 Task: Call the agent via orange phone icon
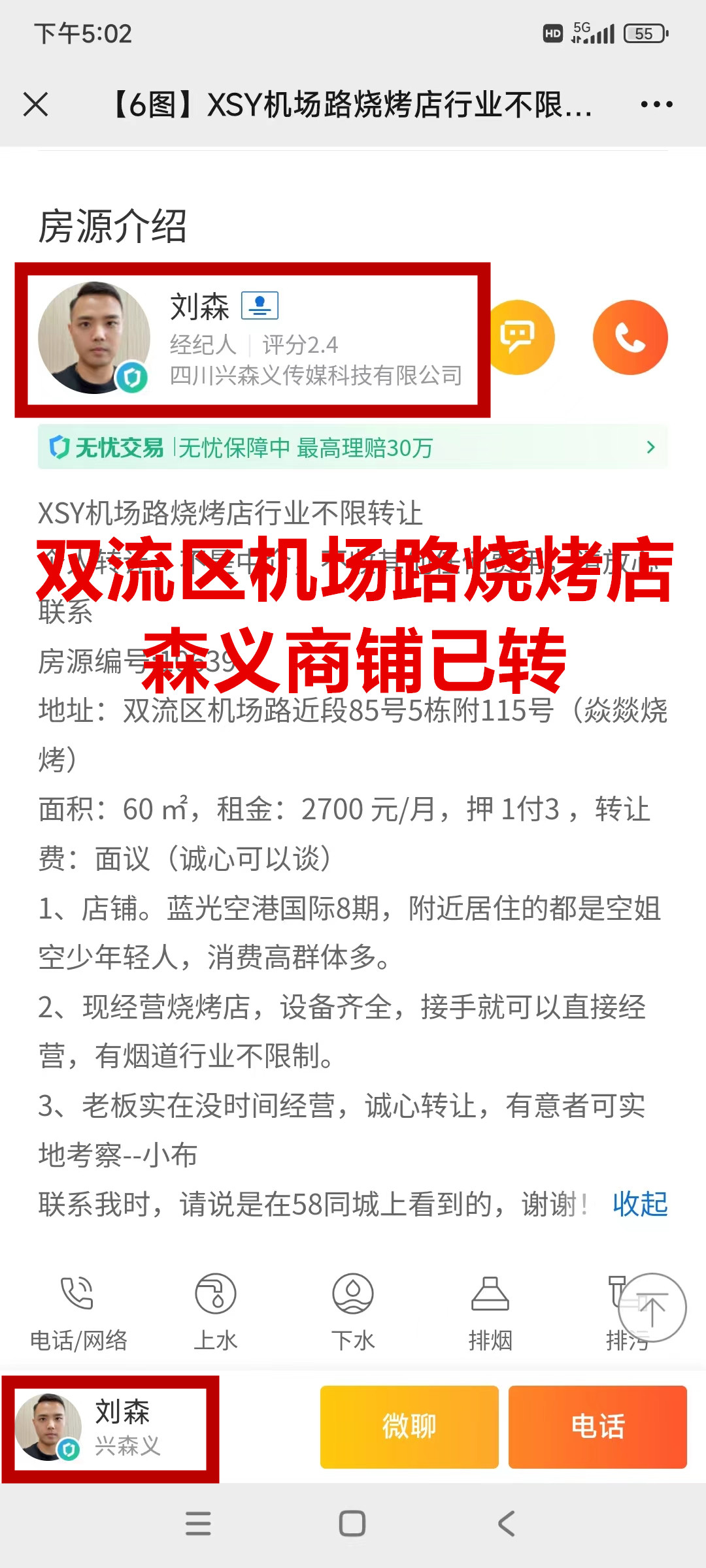click(x=630, y=337)
